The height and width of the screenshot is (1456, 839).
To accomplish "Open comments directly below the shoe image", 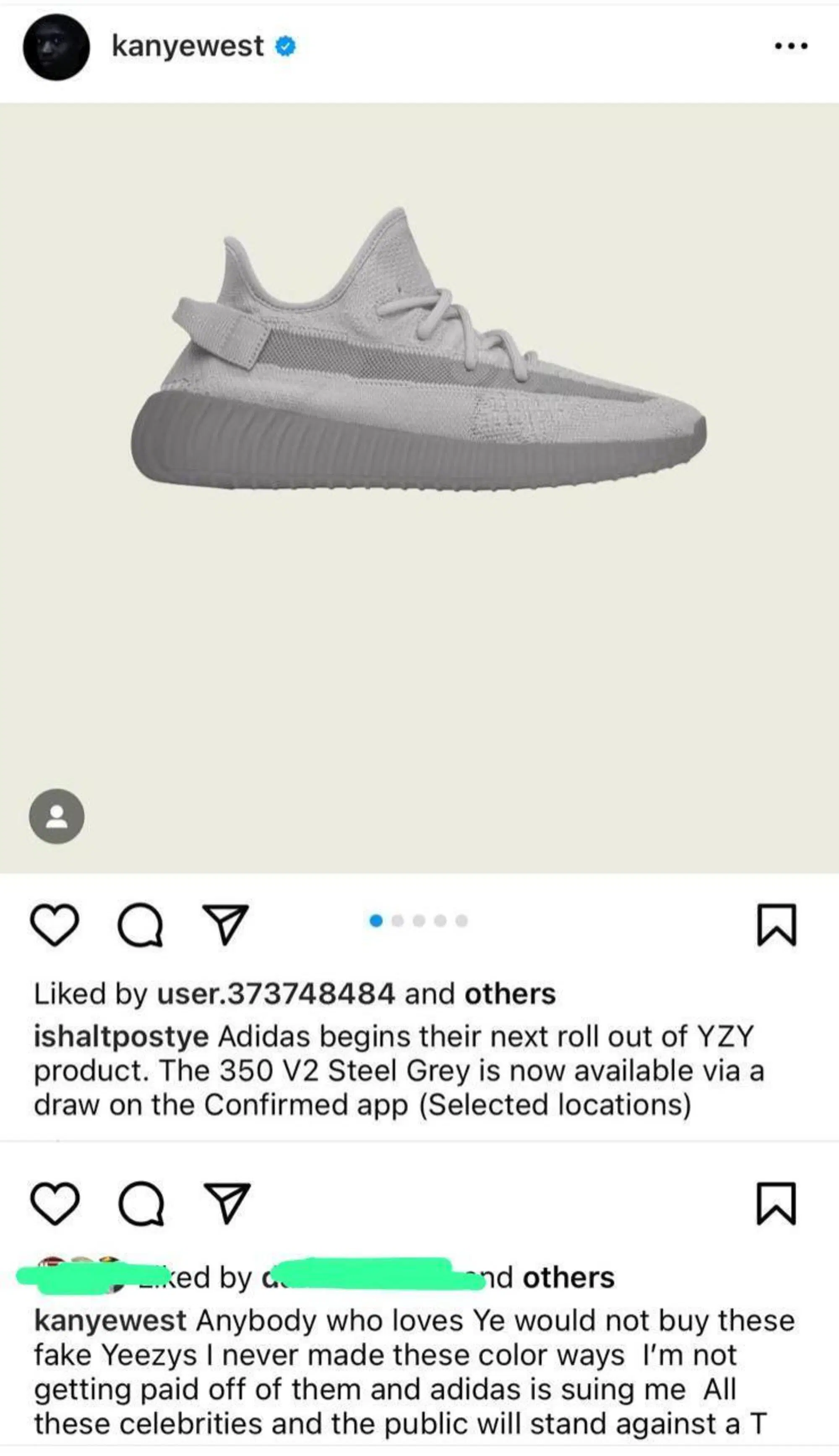I will coord(140,926).
